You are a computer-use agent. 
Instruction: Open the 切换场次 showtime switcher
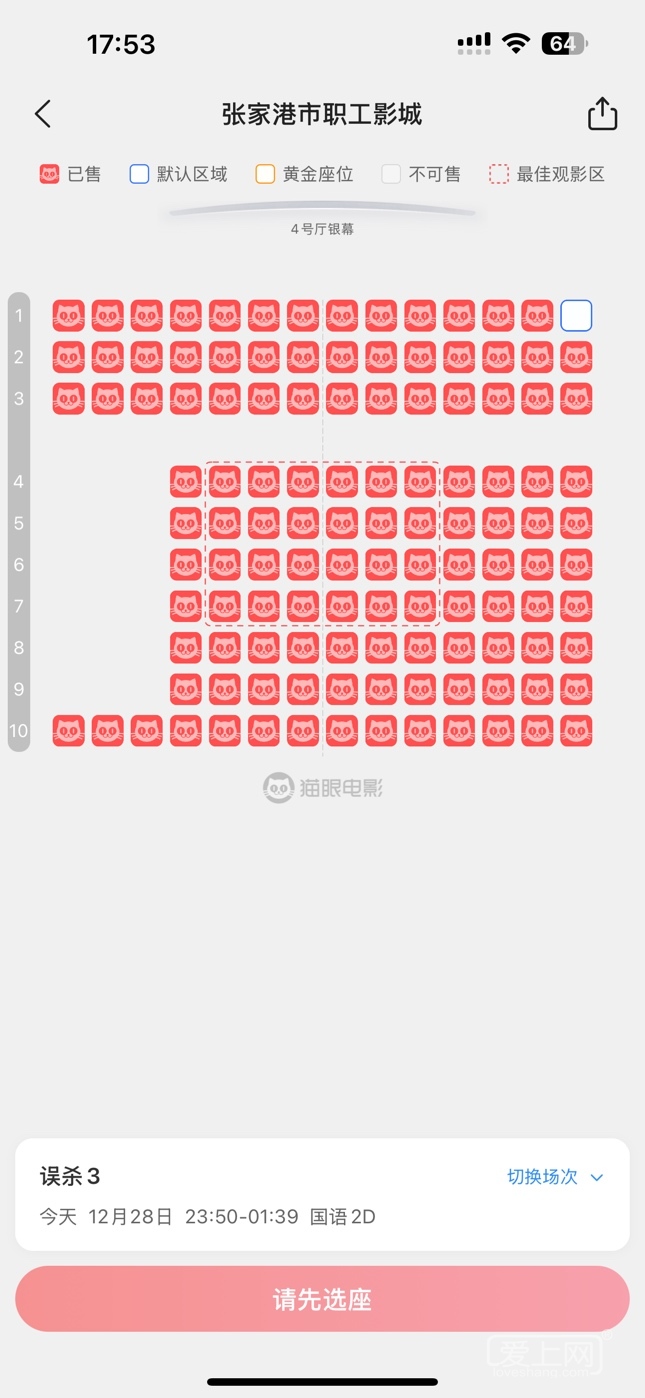554,1177
